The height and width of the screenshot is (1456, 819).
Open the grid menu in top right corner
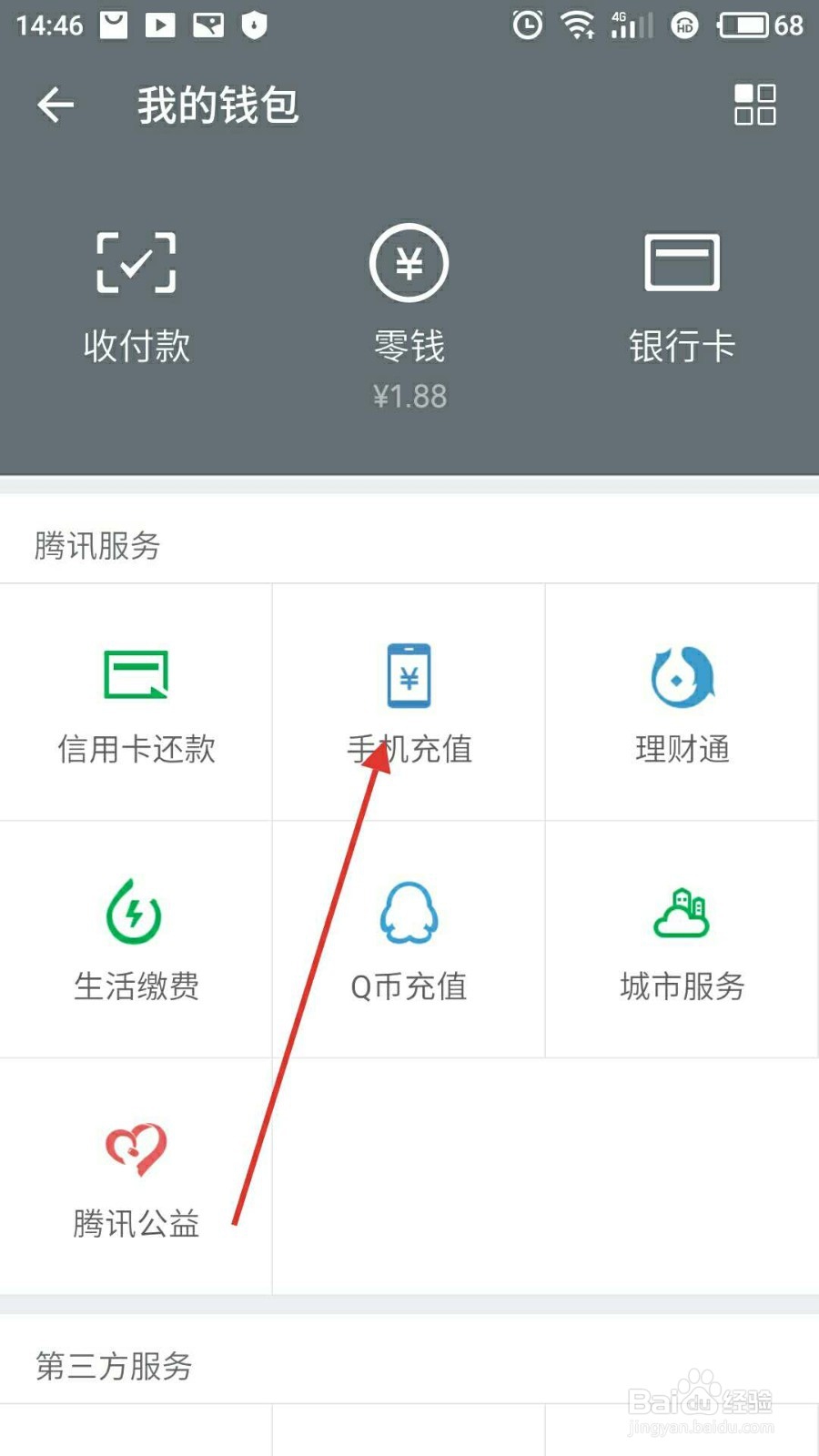[x=753, y=105]
